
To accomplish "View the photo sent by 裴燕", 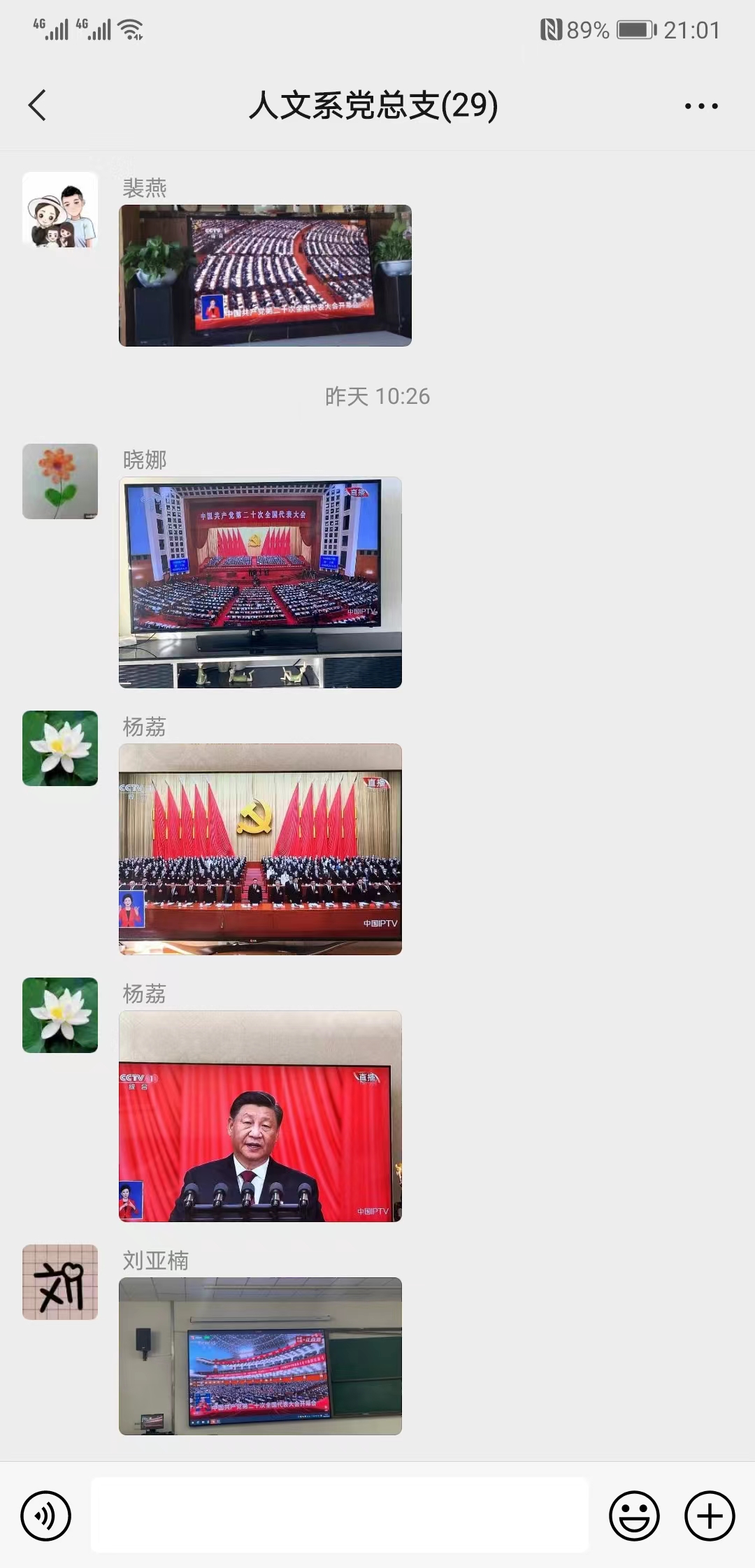I will 265,275.
